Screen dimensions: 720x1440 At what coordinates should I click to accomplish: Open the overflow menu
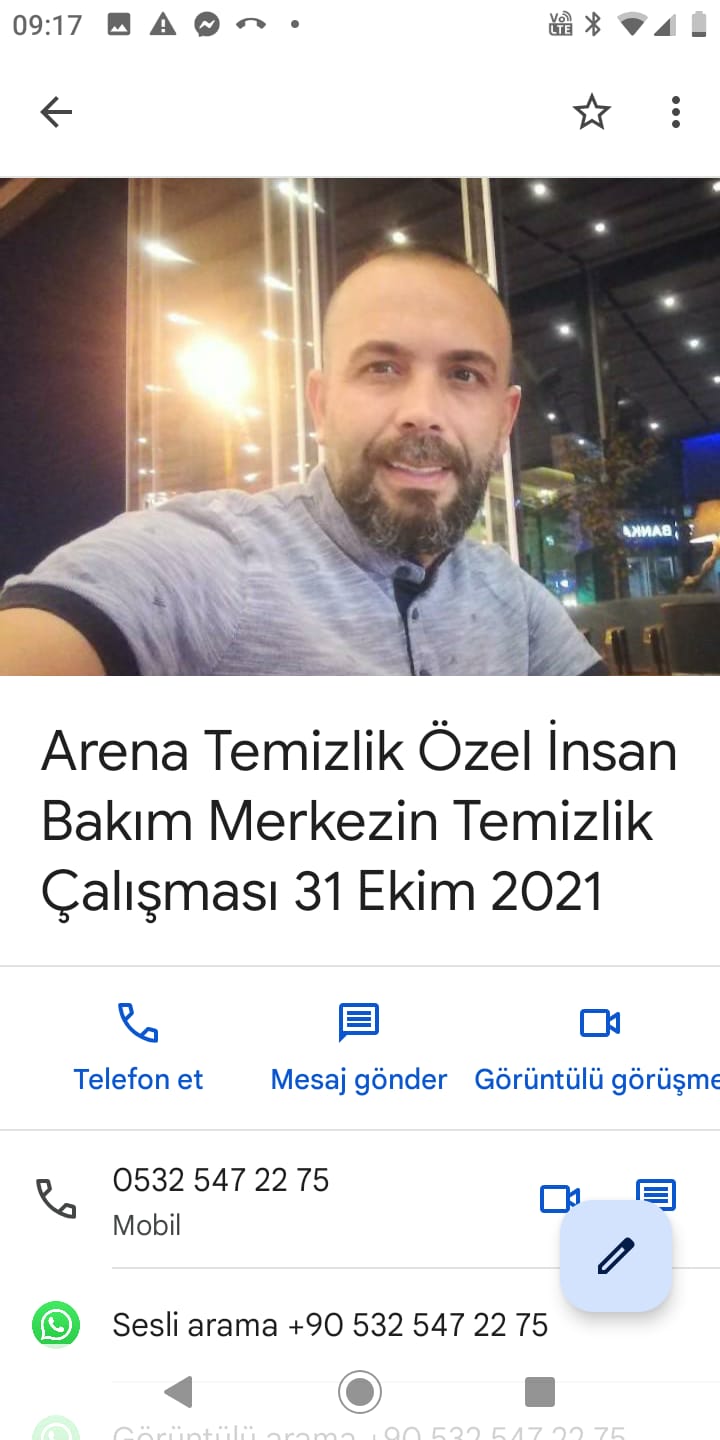[676, 112]
